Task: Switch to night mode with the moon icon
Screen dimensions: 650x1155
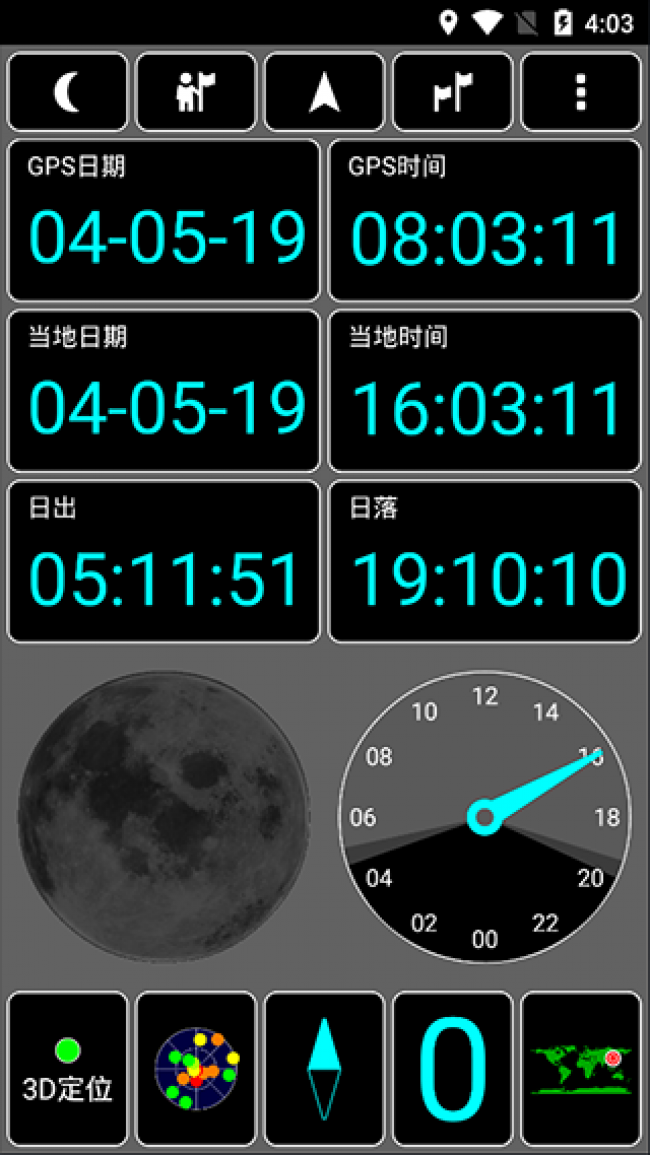Action: coord(68,92)
